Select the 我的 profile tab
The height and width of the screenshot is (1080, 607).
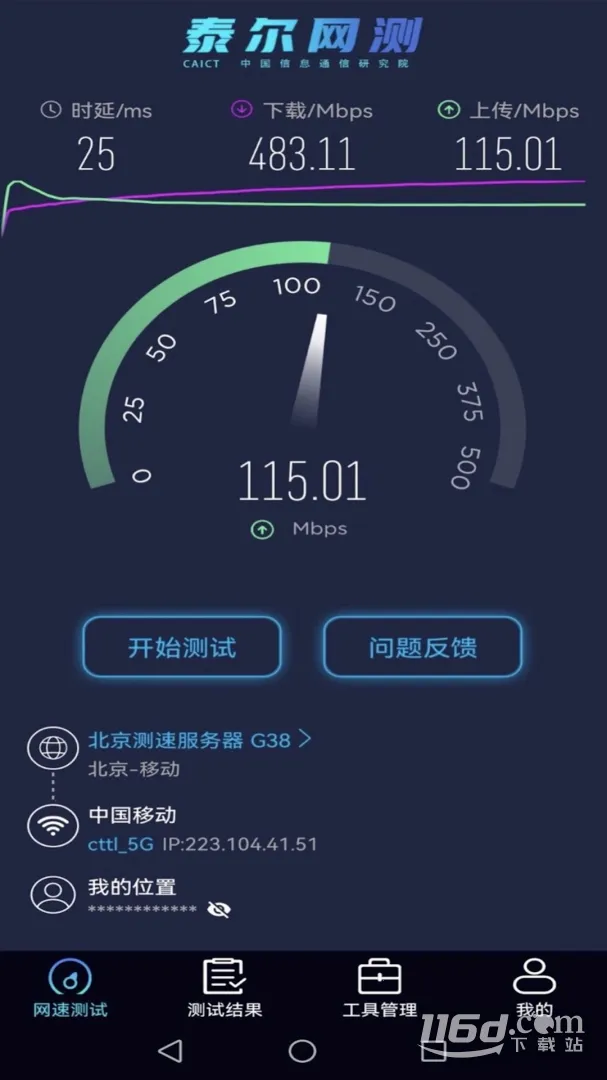pos(534,988)
